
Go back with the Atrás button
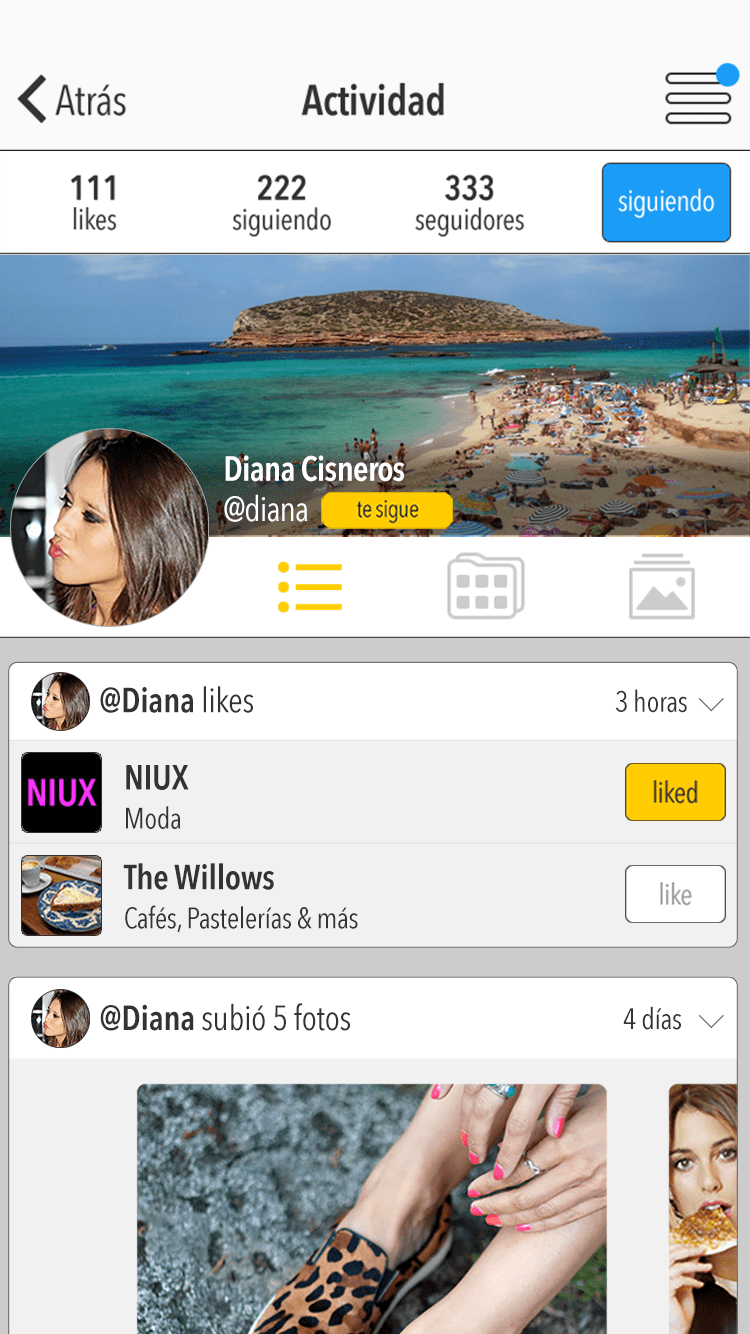[72, 100]
